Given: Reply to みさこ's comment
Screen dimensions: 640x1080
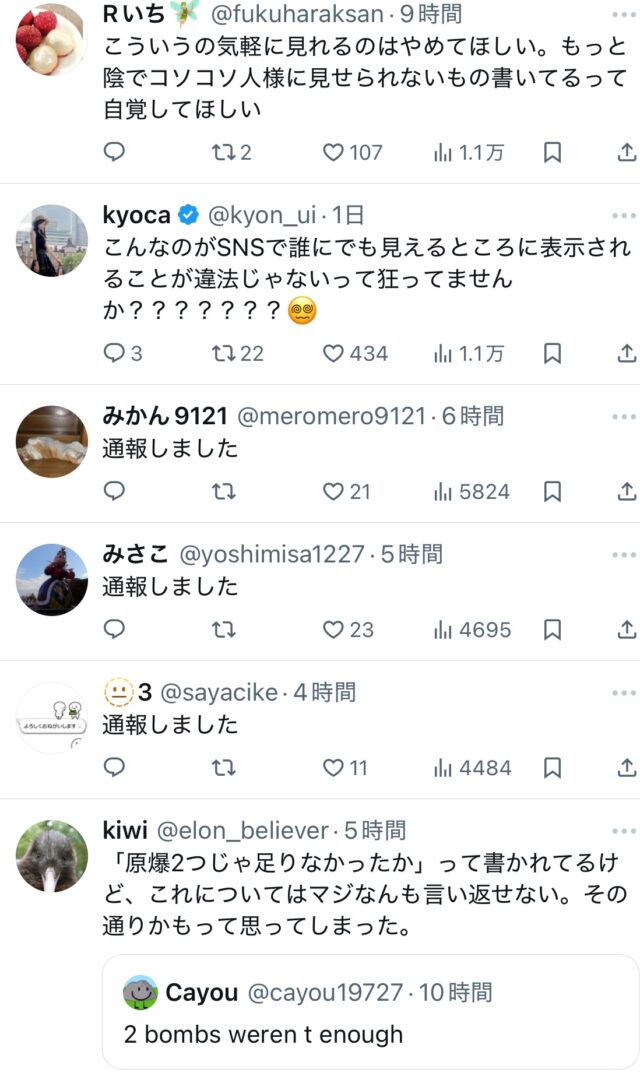Looking at the screenshot, I should pyautogui.click(x=114, y=629).
